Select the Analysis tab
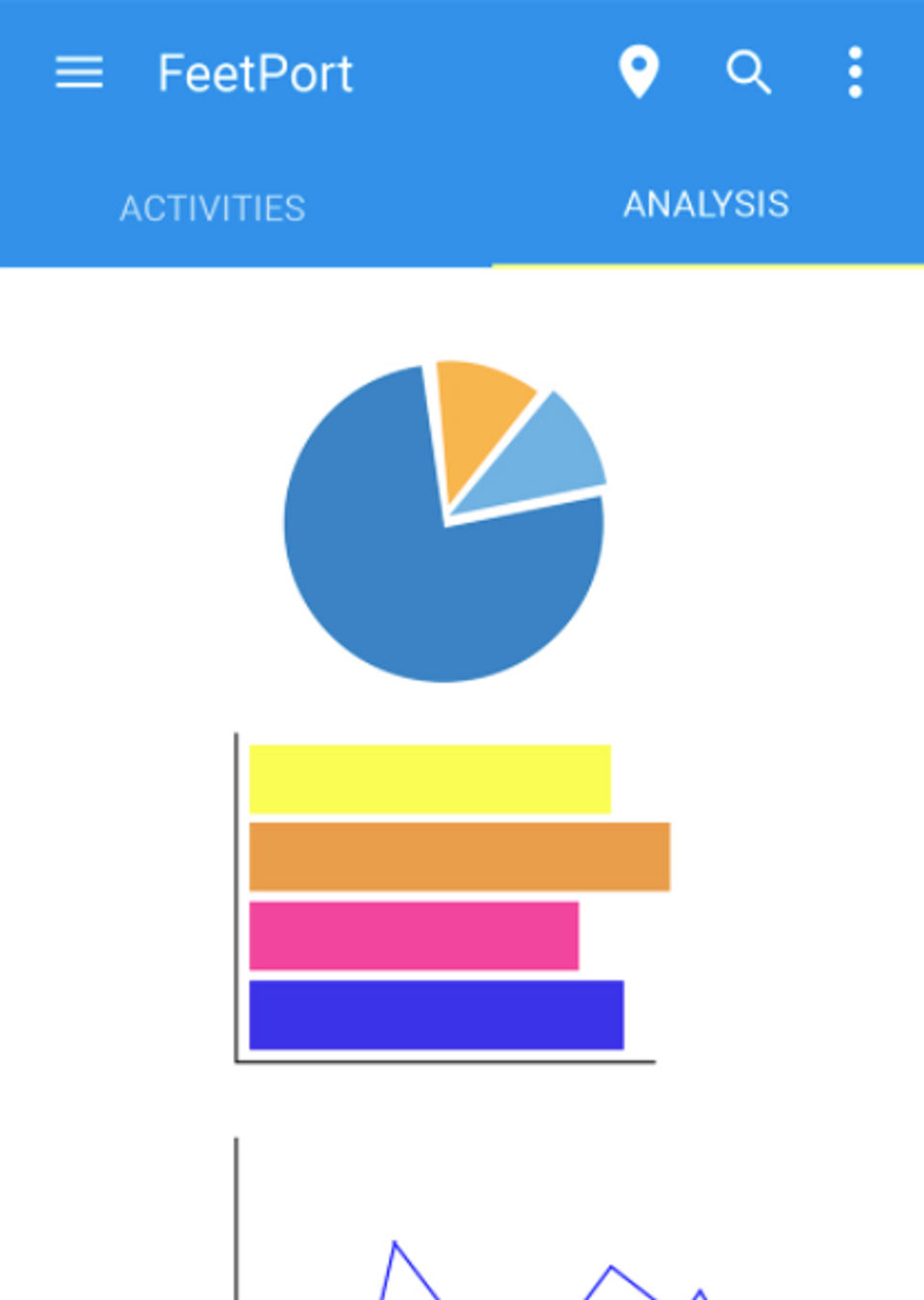This screenshot has height=1300, width=924. click(x=706, y=204)
